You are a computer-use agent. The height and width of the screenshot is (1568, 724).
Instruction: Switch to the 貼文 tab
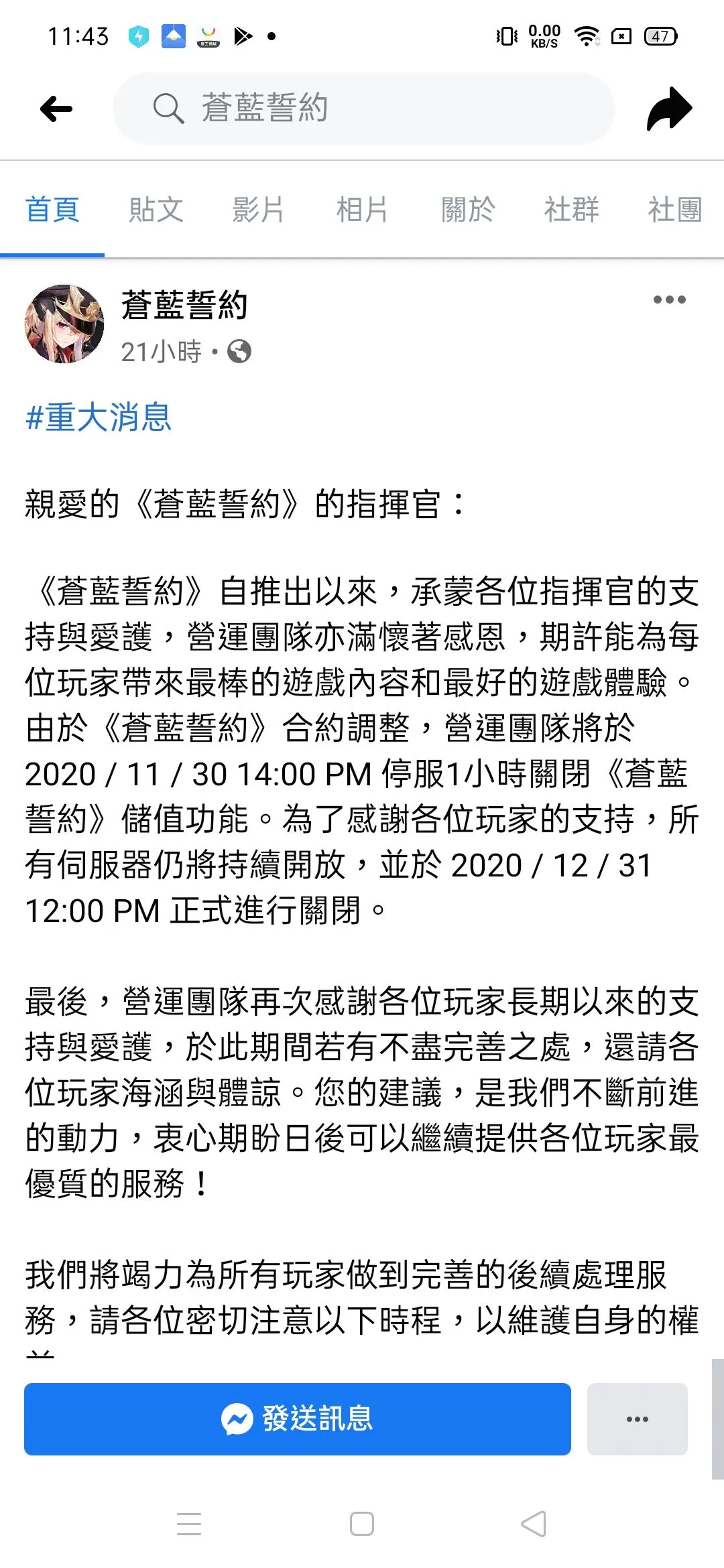(156, 209)
